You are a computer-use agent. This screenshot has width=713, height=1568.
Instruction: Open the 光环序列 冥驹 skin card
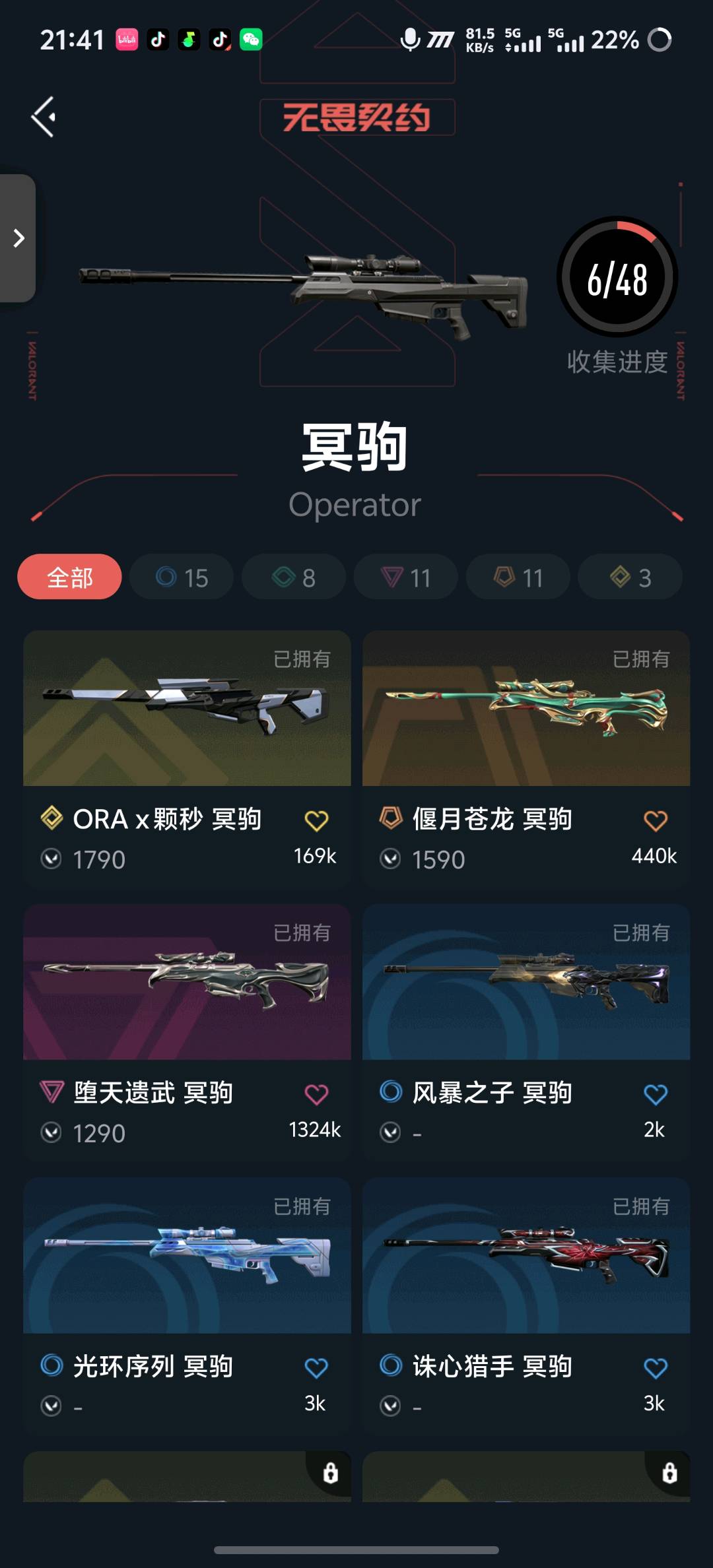187,1257
